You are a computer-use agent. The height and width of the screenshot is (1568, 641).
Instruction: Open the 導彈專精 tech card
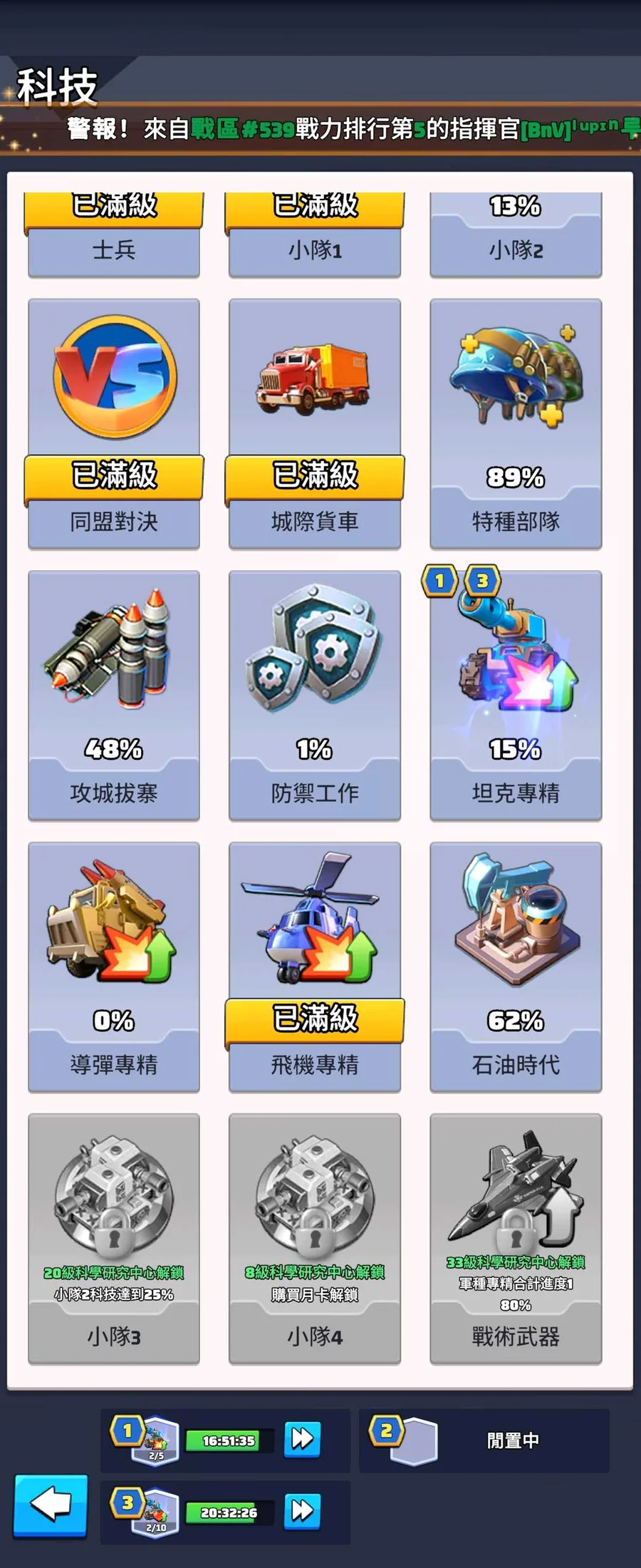click(114, 967)
